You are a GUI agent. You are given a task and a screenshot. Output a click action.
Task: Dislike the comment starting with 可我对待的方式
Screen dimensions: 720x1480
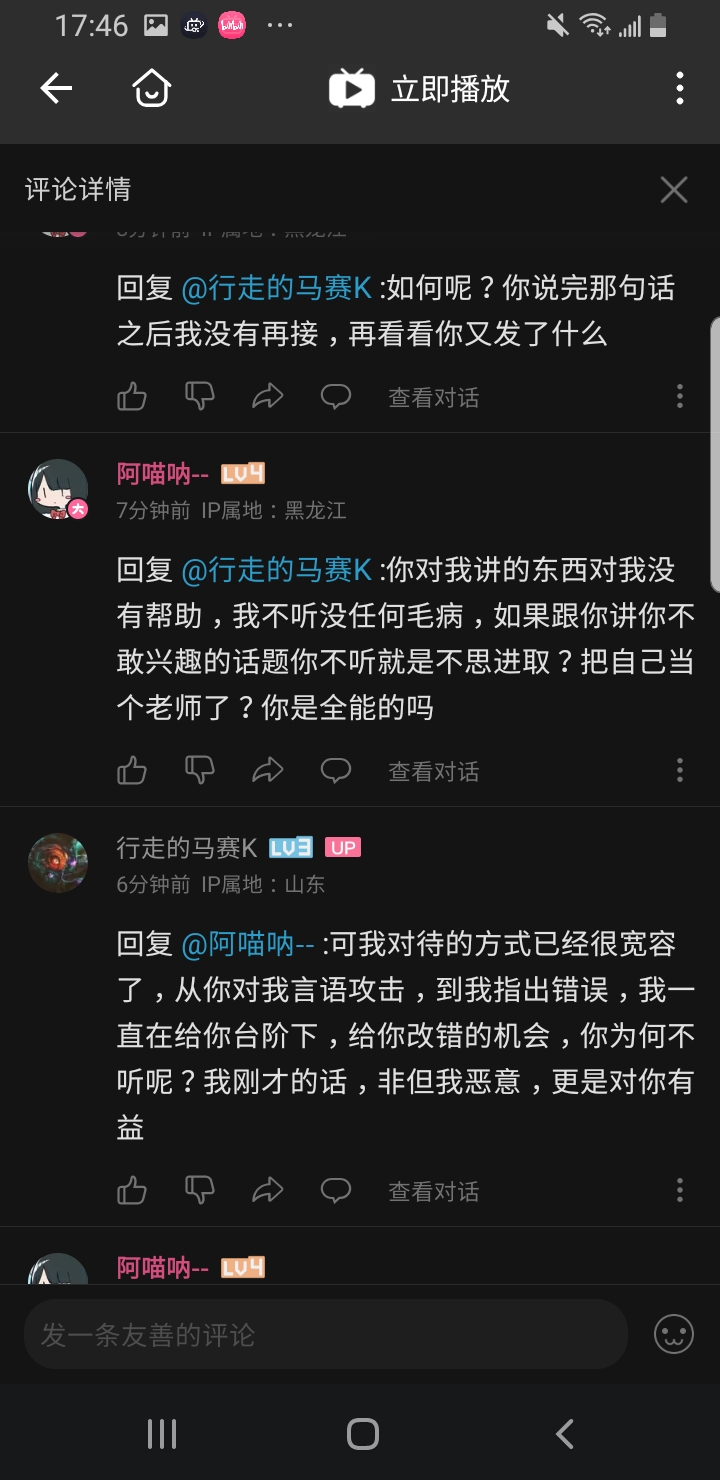200,1191
